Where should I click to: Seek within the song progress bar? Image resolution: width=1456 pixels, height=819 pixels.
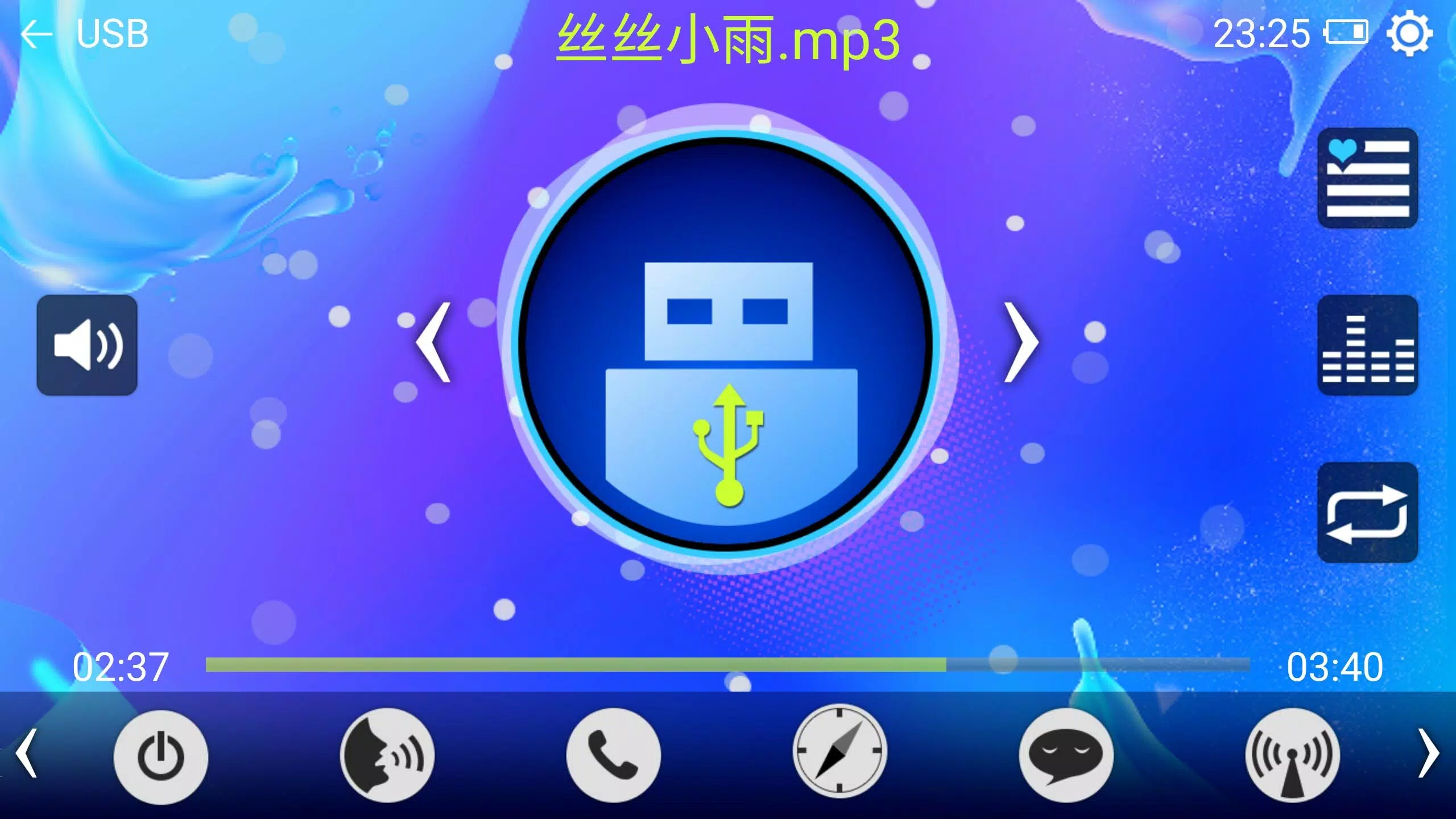tap(728, 664)
